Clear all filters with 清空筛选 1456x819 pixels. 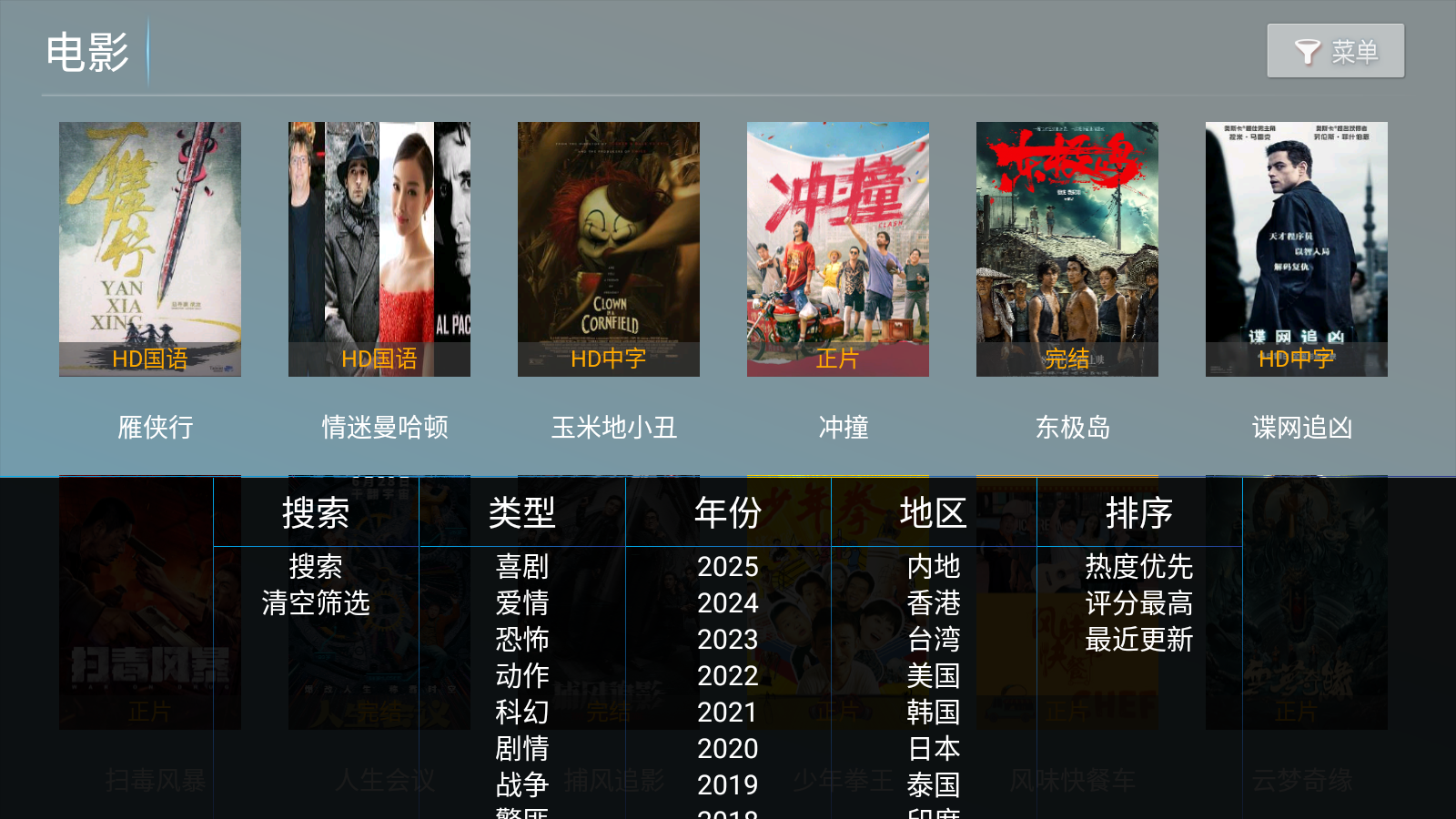(316, 603)
